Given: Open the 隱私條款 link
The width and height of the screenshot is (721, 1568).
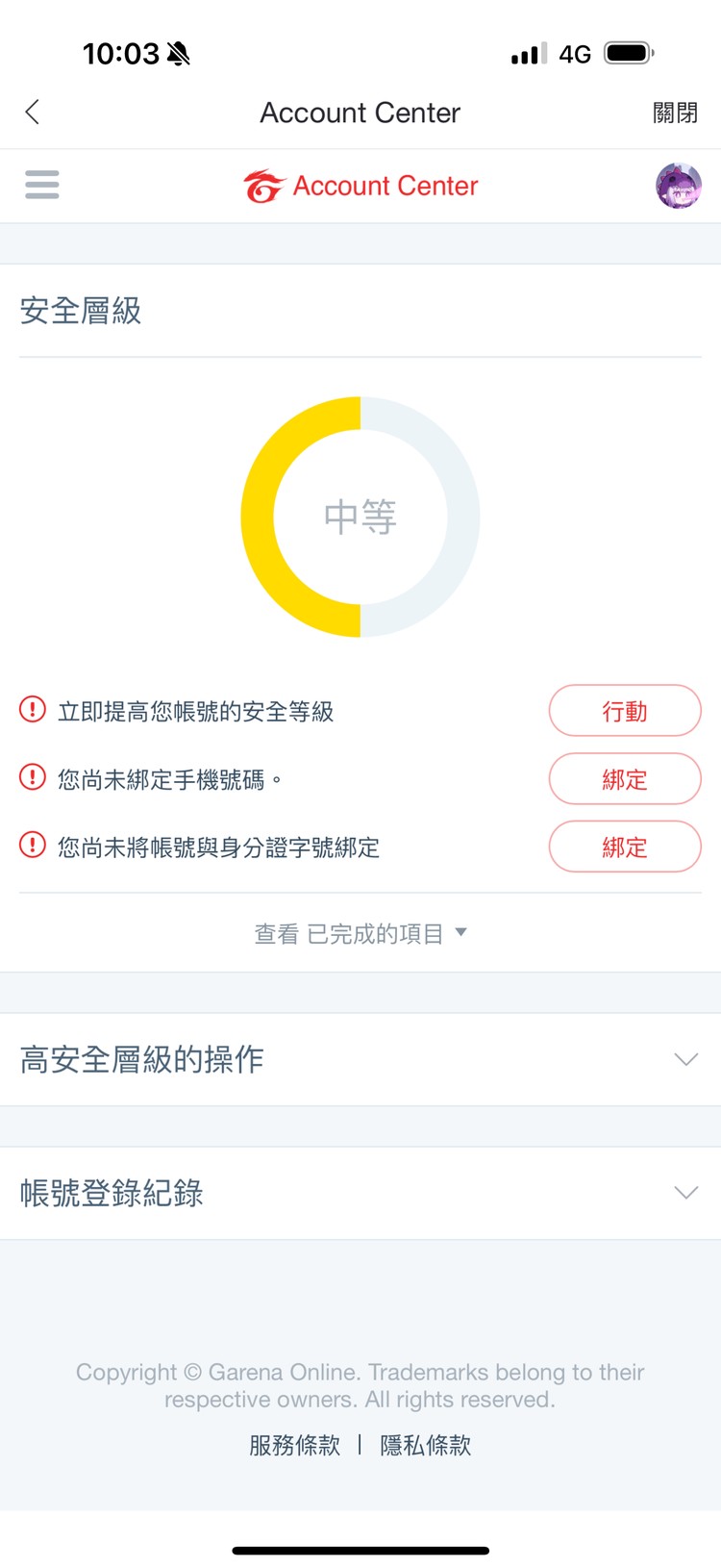Looking at the screenshot, I should click(426, 1445).
